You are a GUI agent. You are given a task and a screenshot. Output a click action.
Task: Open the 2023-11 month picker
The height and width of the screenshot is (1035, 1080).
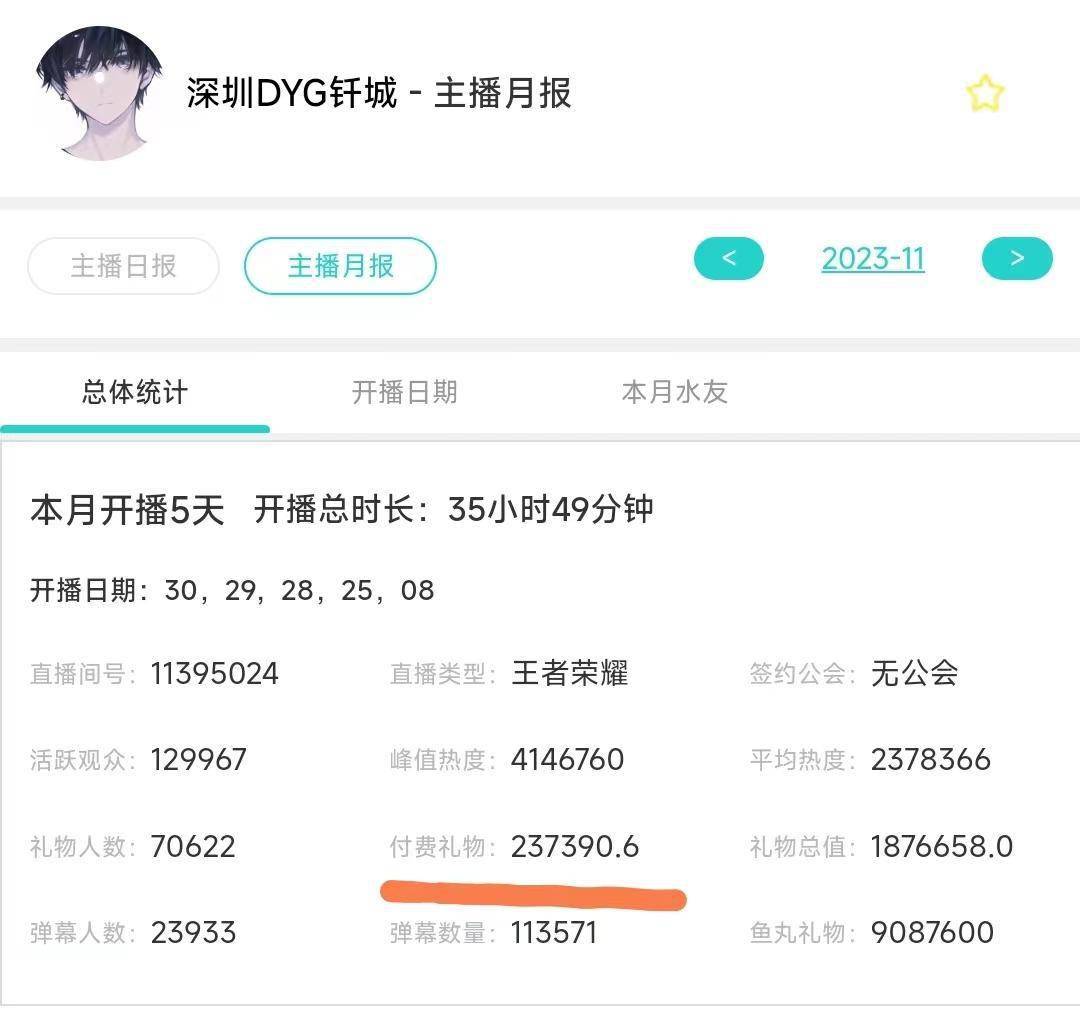click(873, 259)
